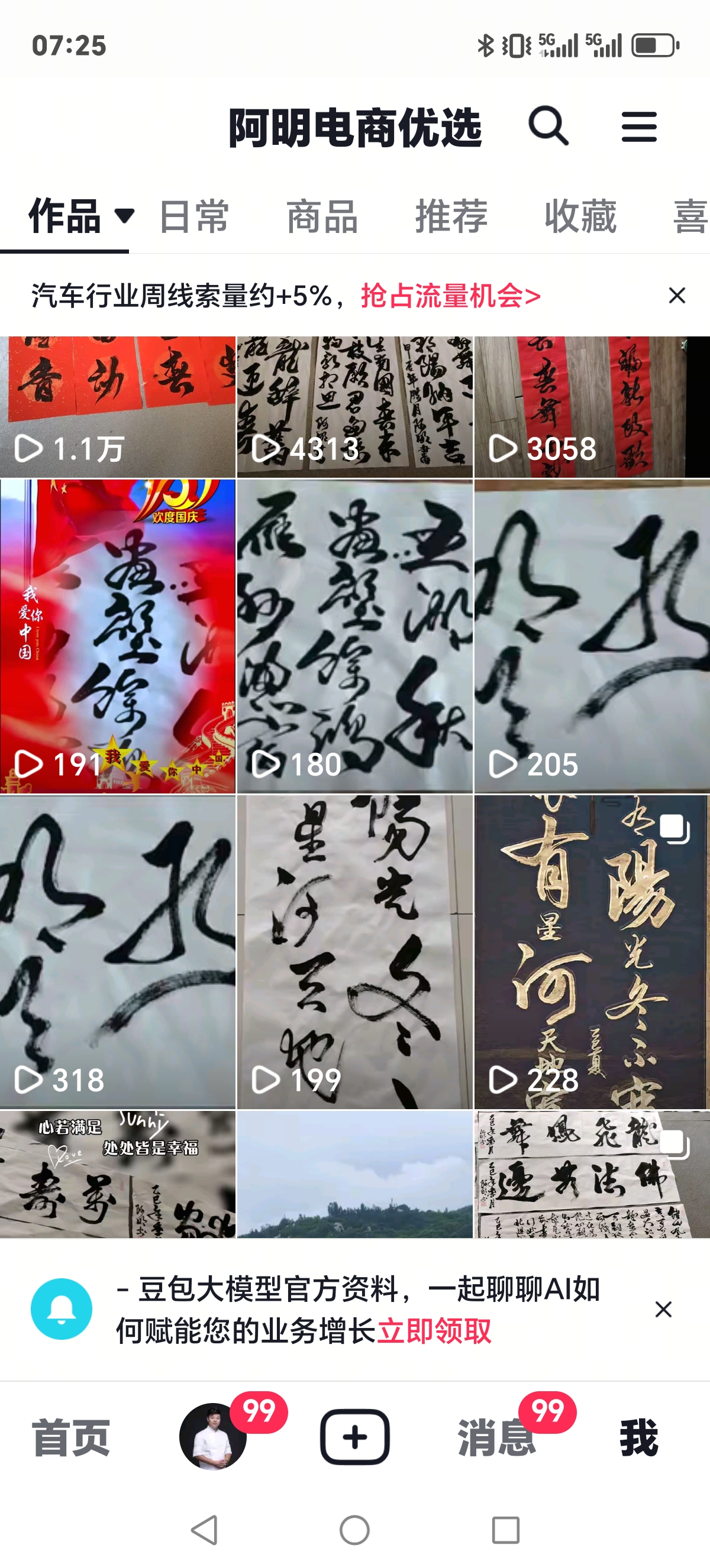
Task: Open the video with 1.1万 plays
Action: (x=118, y=407)
